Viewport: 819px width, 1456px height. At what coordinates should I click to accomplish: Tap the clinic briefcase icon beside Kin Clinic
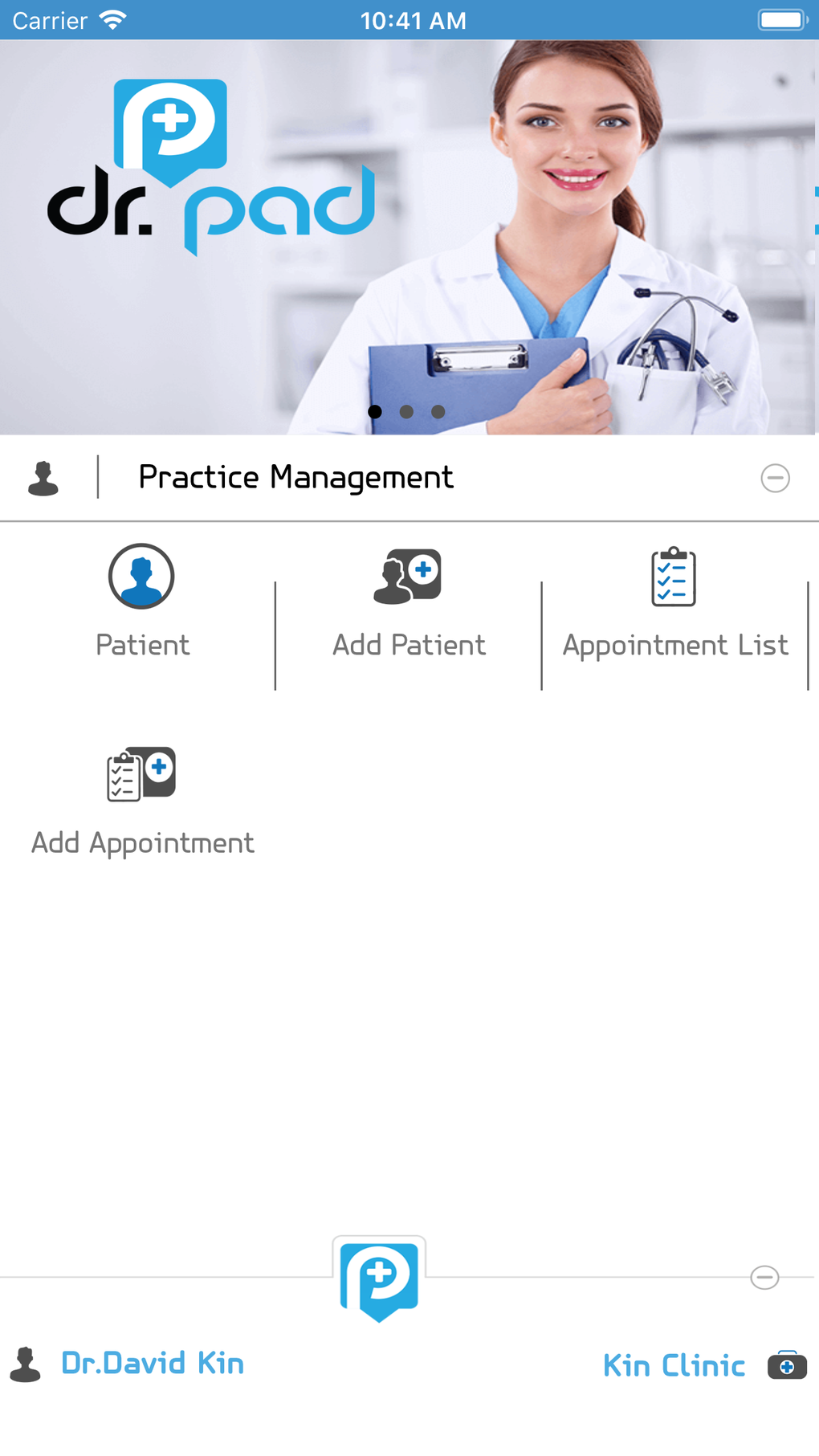788,1366
